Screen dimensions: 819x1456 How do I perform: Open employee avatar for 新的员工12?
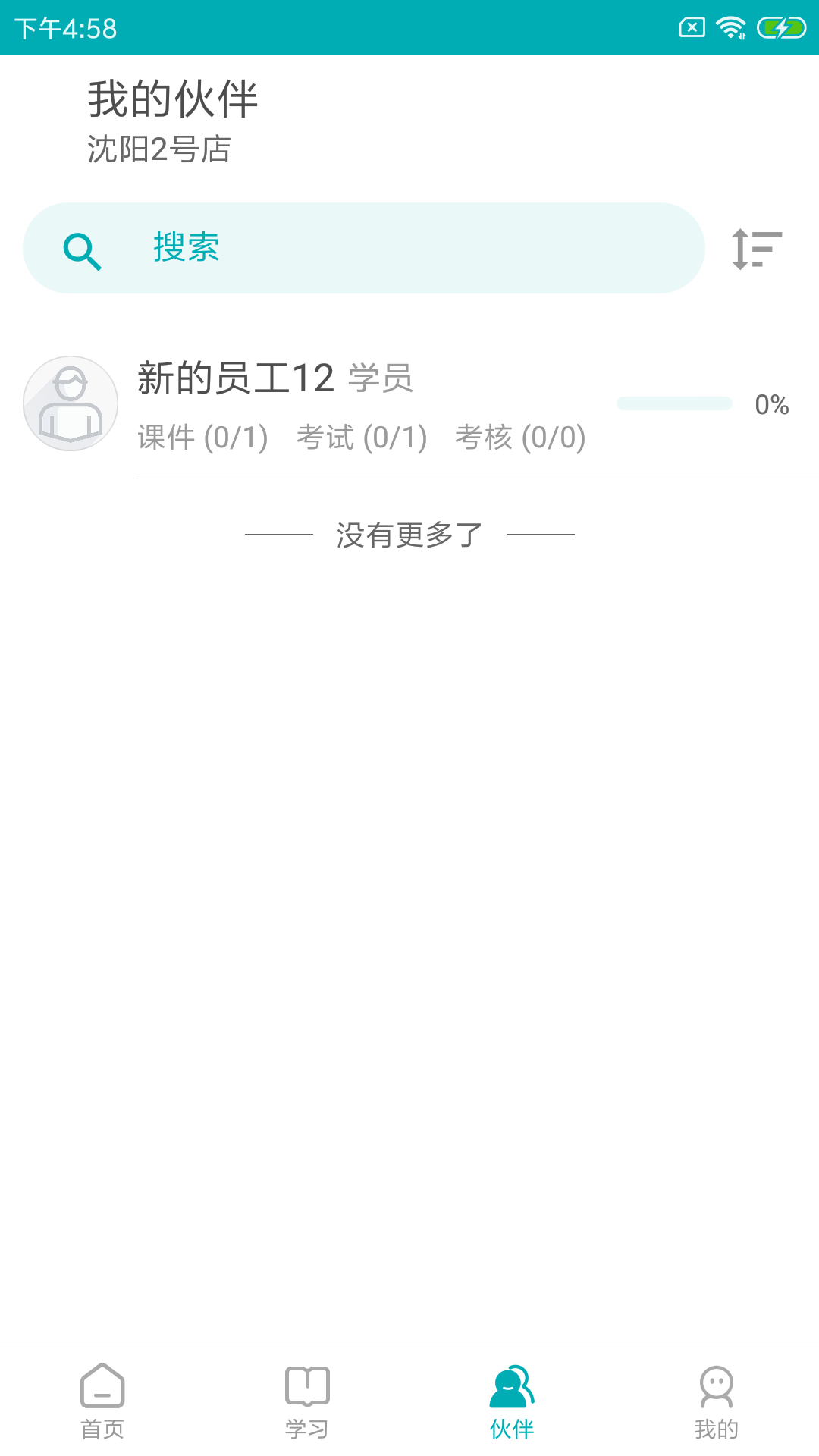click(71, 403)
